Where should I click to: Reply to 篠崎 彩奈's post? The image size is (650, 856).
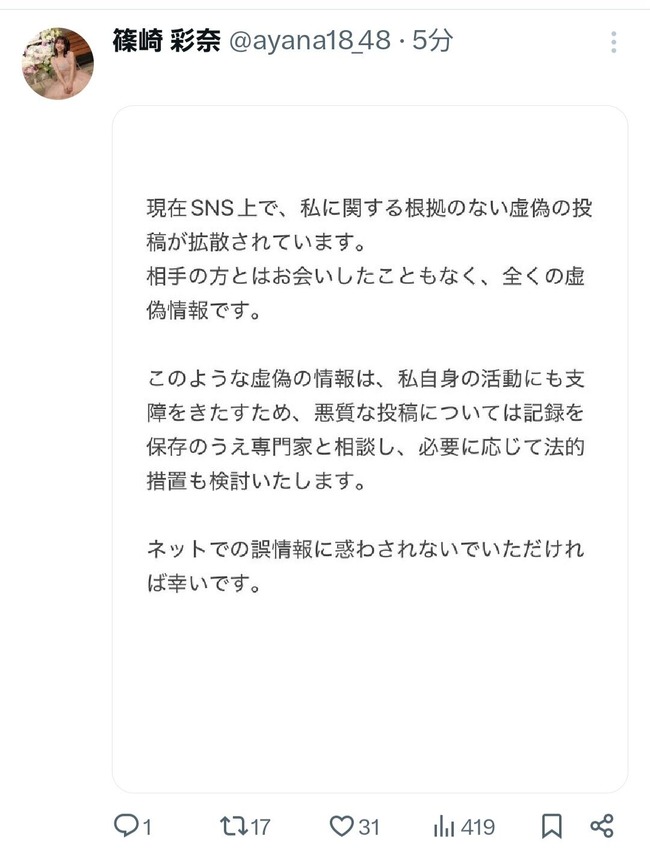125,826
